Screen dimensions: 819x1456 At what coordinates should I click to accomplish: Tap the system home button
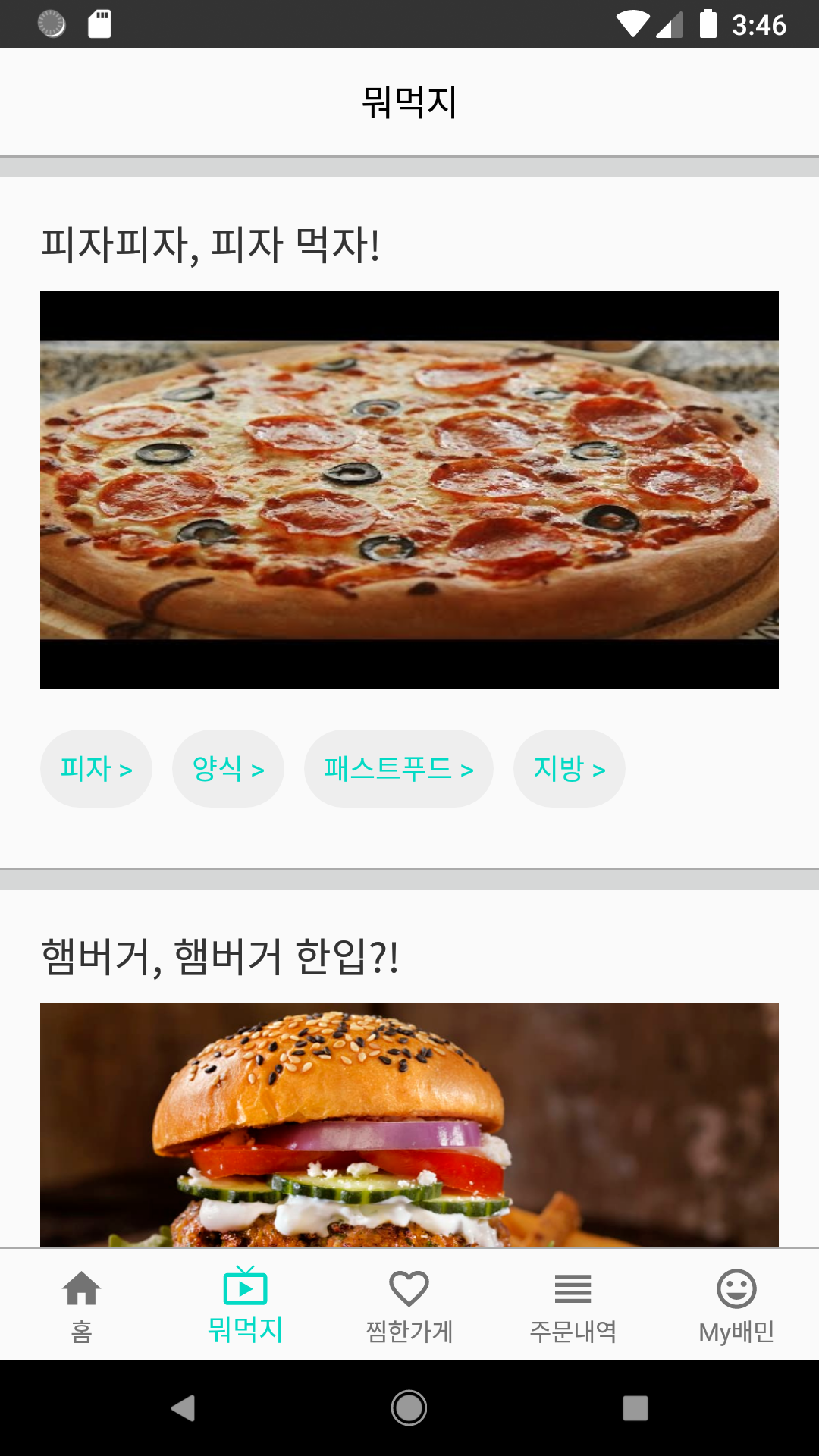[x=409, y=1408]
